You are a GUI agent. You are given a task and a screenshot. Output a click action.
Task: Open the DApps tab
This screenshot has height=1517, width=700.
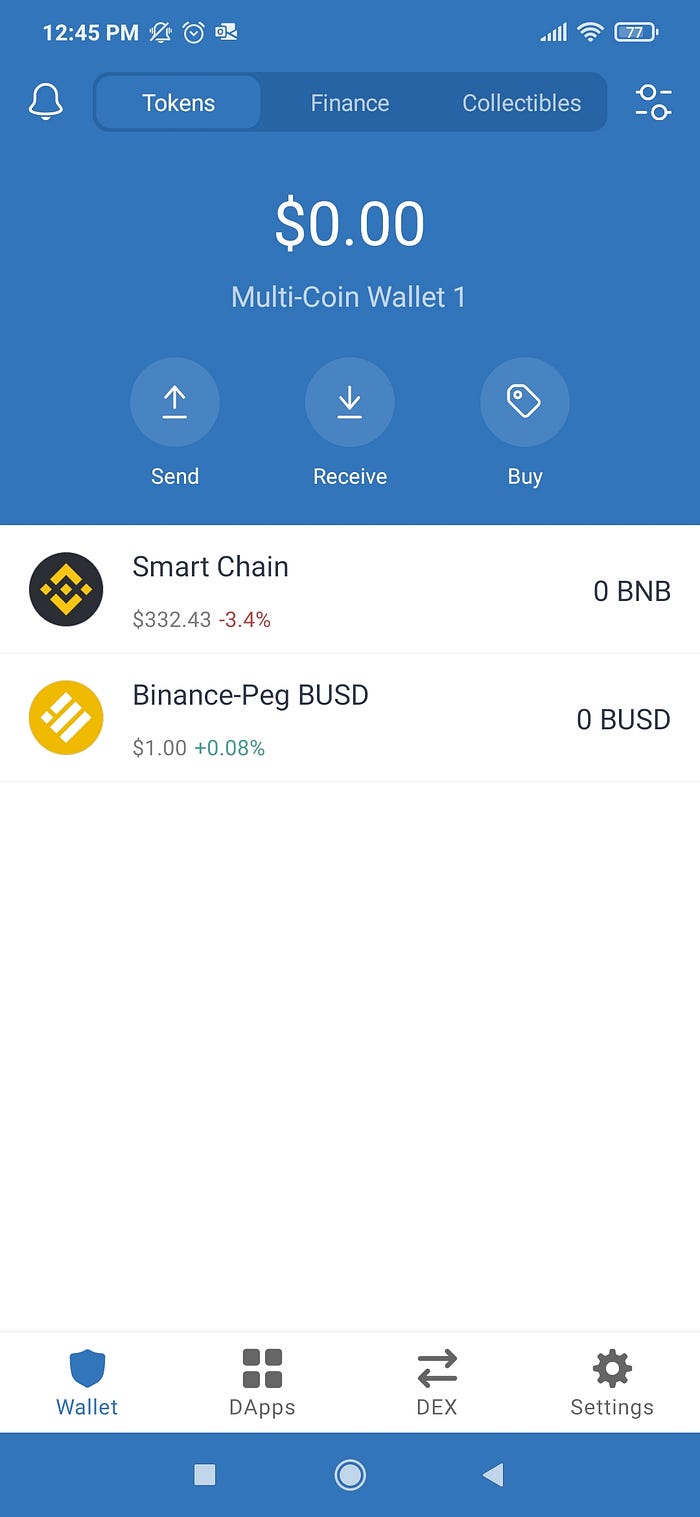(262, 1382)
